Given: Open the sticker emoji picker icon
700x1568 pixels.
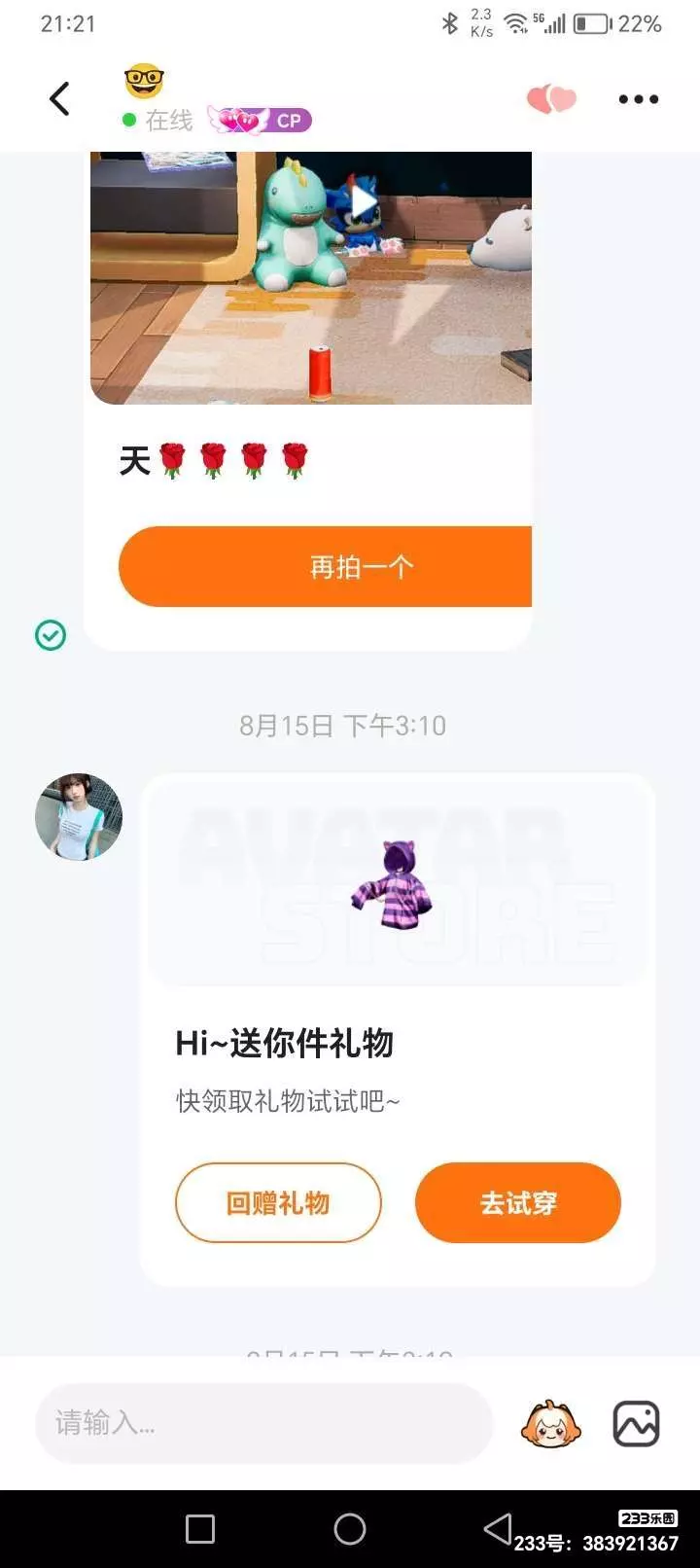Looking at the screenshot, I should (x=551, y=1425).
